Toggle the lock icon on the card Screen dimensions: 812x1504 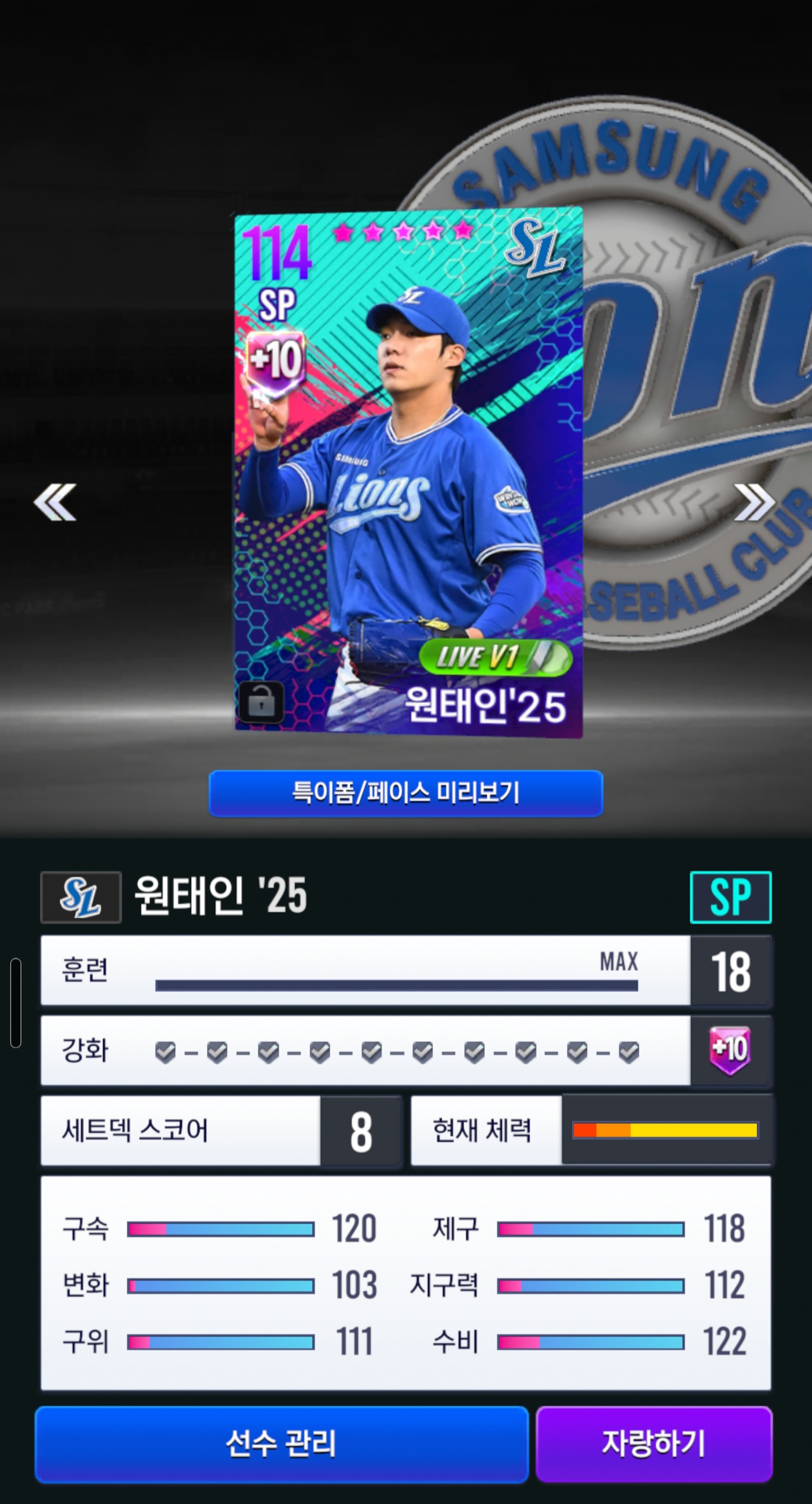tap(261, 702)
